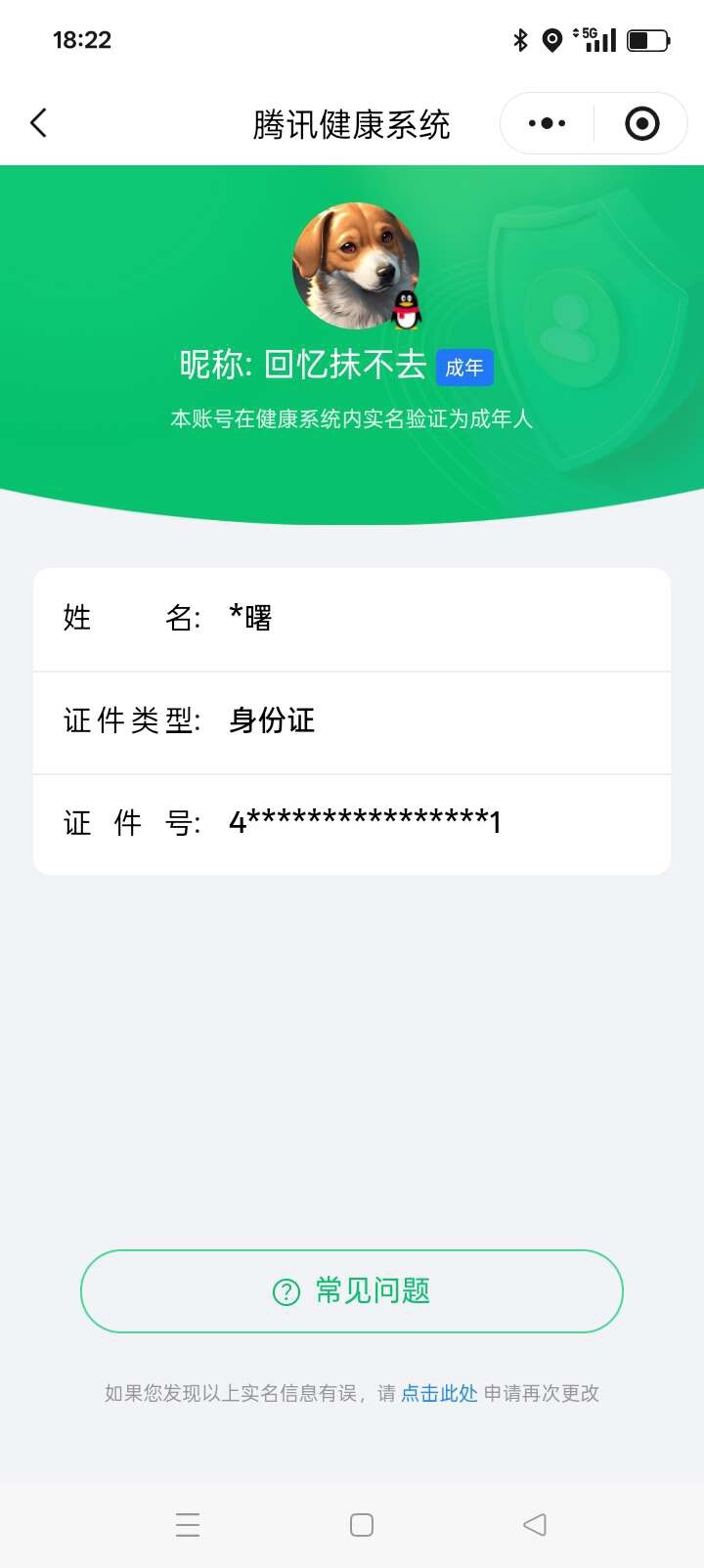
Task: Select the 成年 adult status badge
Action: pyautogui.click(x=464, y=367)
